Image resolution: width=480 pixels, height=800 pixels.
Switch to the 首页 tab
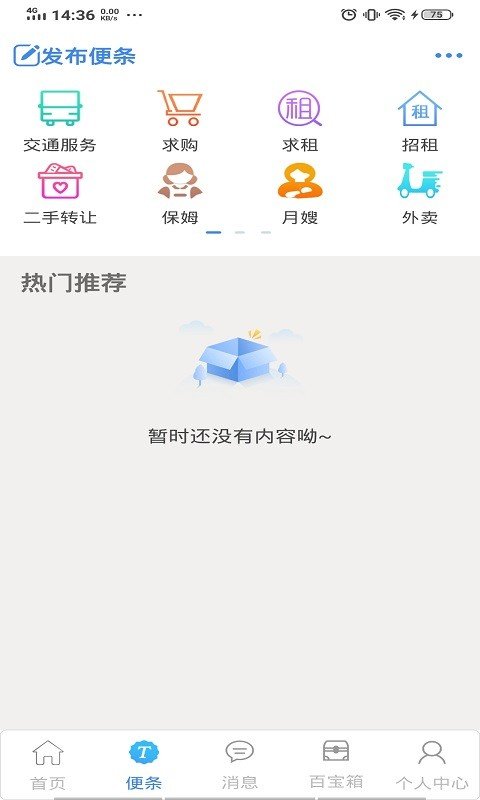[x=48, y=765]
